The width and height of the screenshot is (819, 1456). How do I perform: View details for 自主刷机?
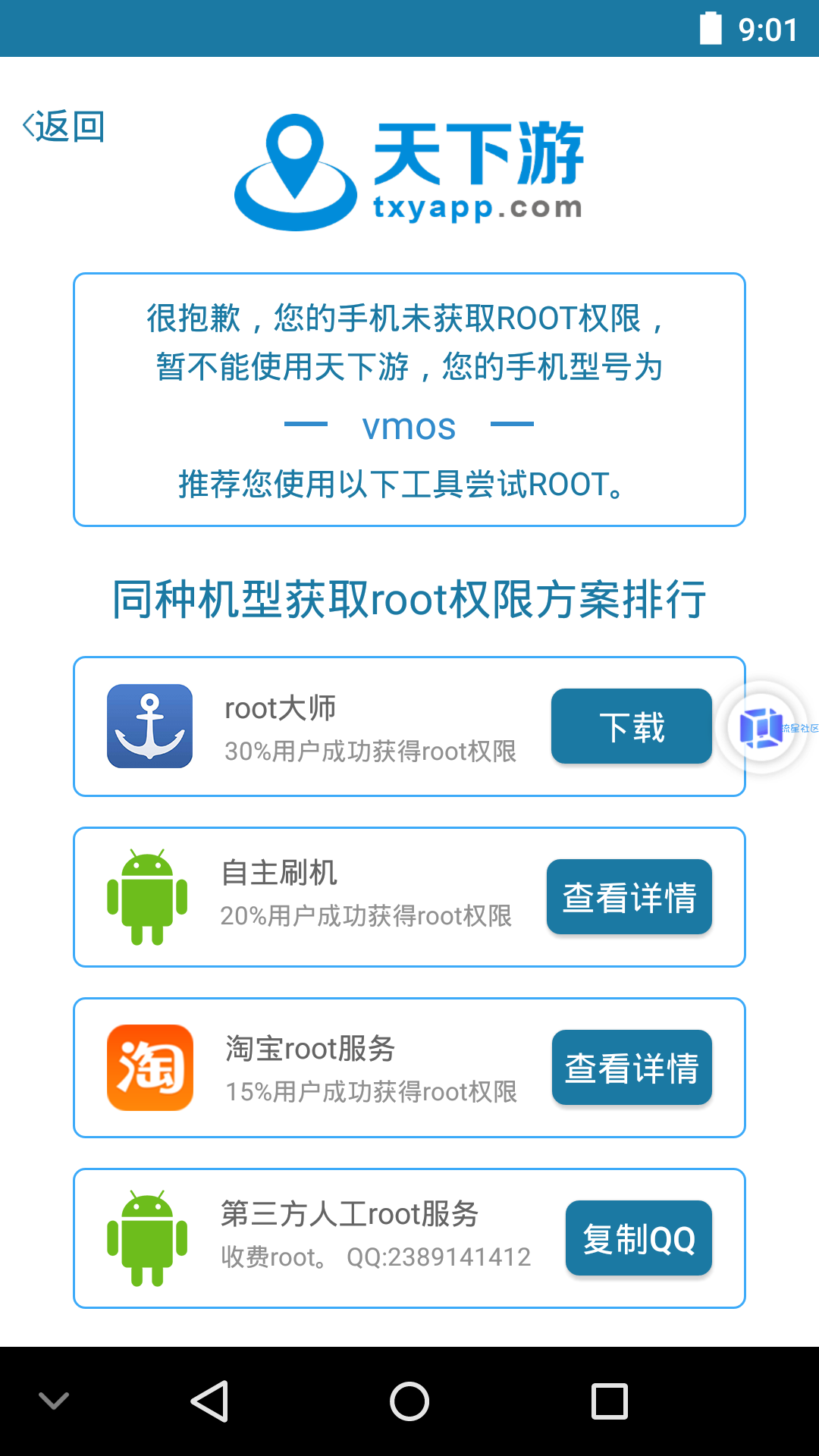(629, 897)
